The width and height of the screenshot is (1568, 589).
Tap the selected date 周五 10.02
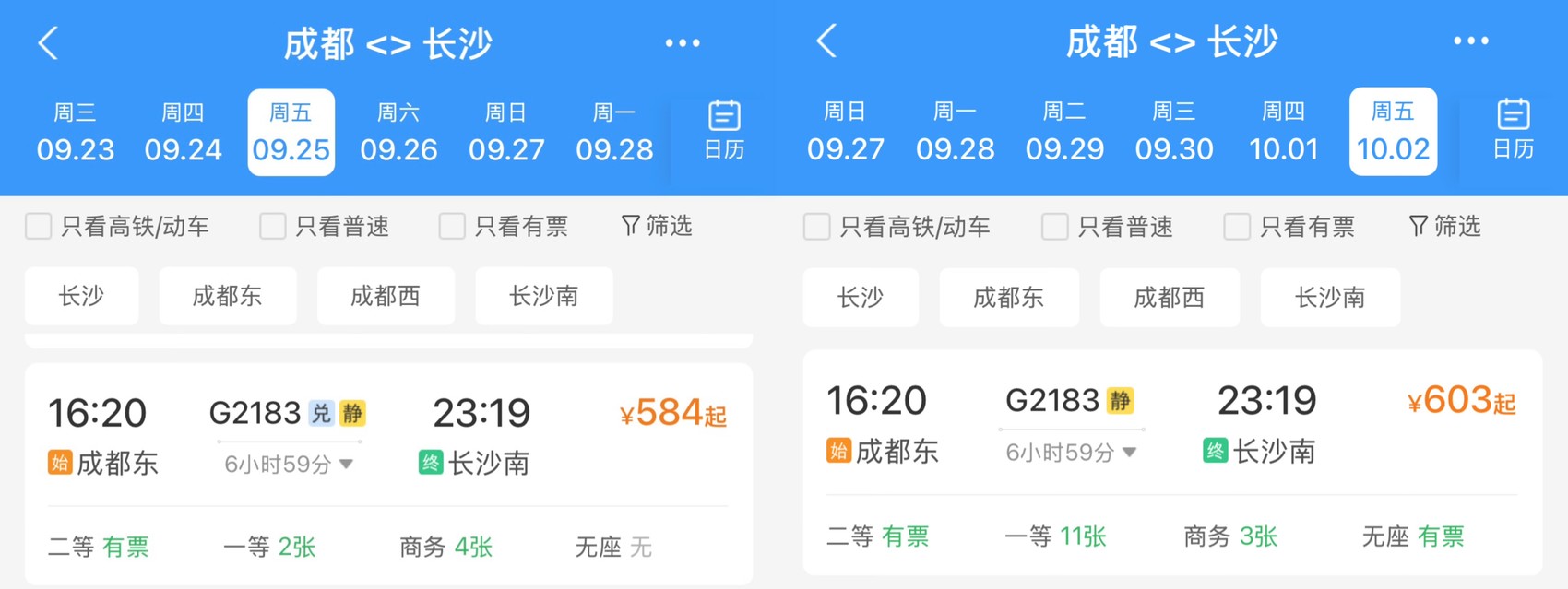(1393, 131)
